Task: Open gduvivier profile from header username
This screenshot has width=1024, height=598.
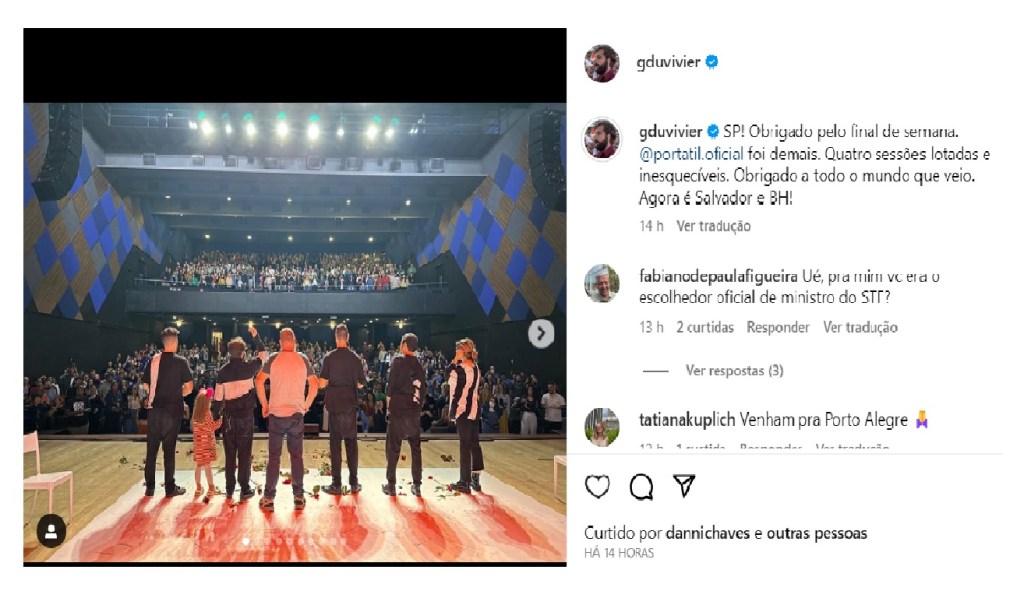Action: [x=668, y=62]
